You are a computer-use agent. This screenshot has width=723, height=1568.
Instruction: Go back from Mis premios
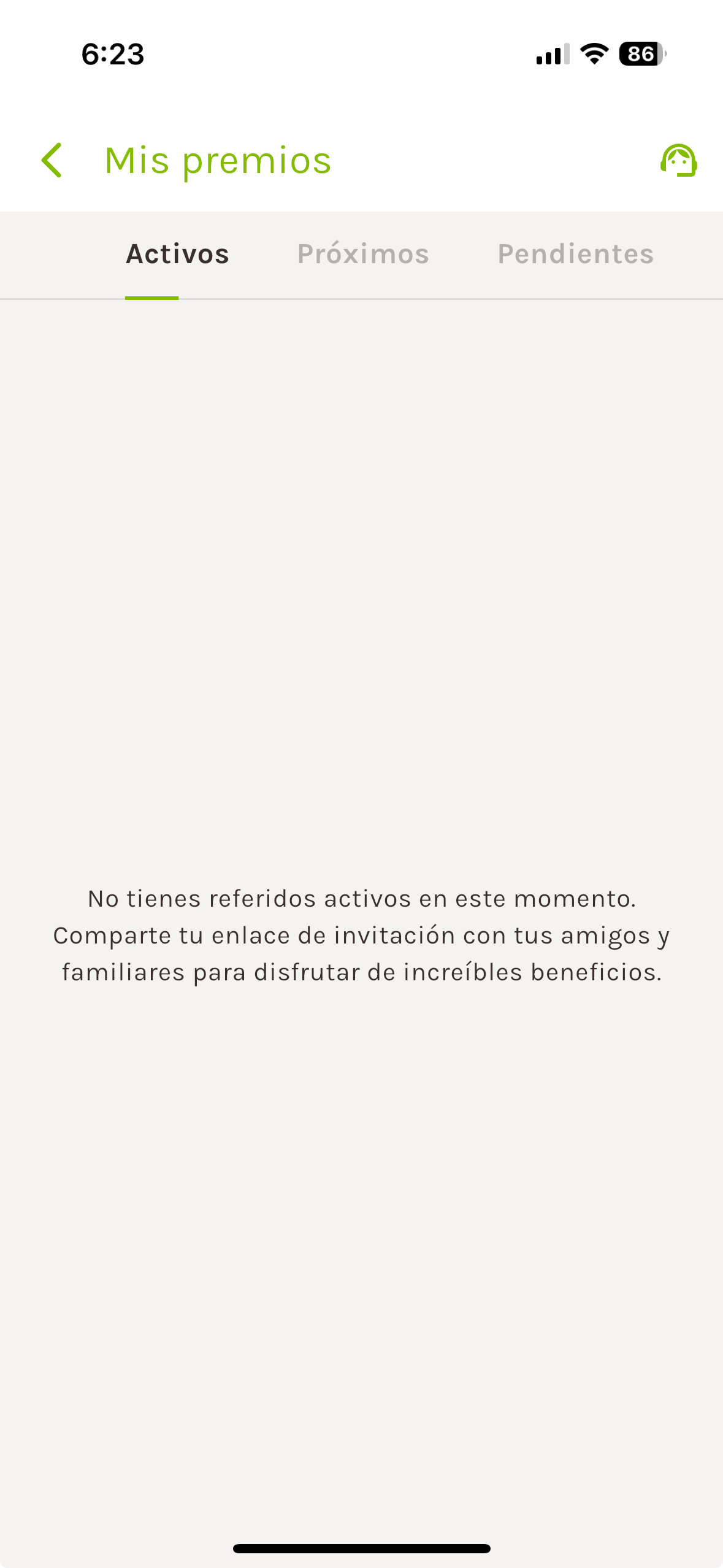pos(52,160)
